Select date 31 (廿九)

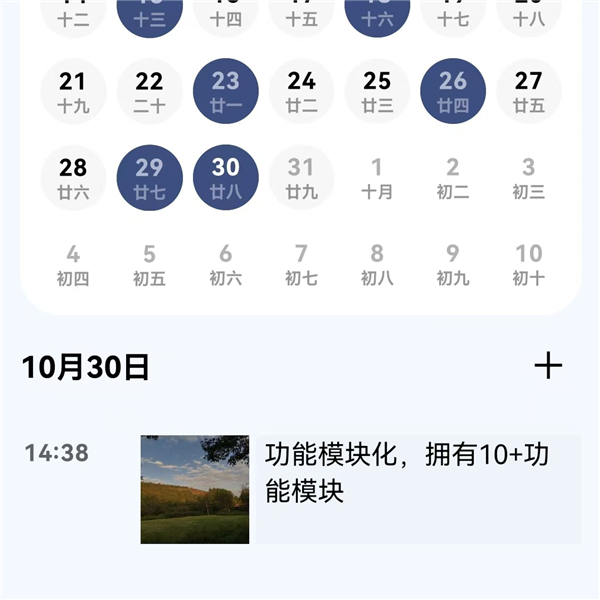pos(301,177)
